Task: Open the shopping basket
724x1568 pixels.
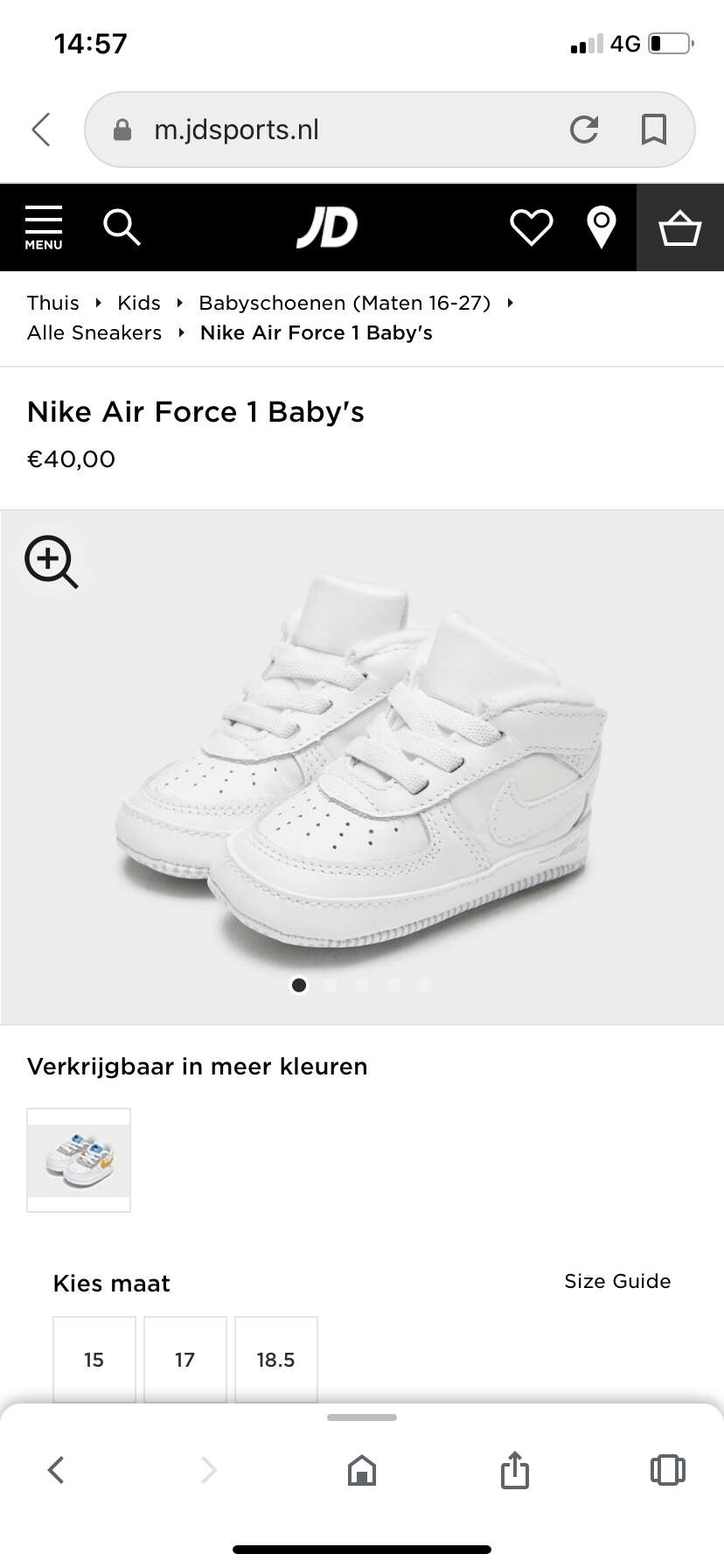Action: [680, 227]
